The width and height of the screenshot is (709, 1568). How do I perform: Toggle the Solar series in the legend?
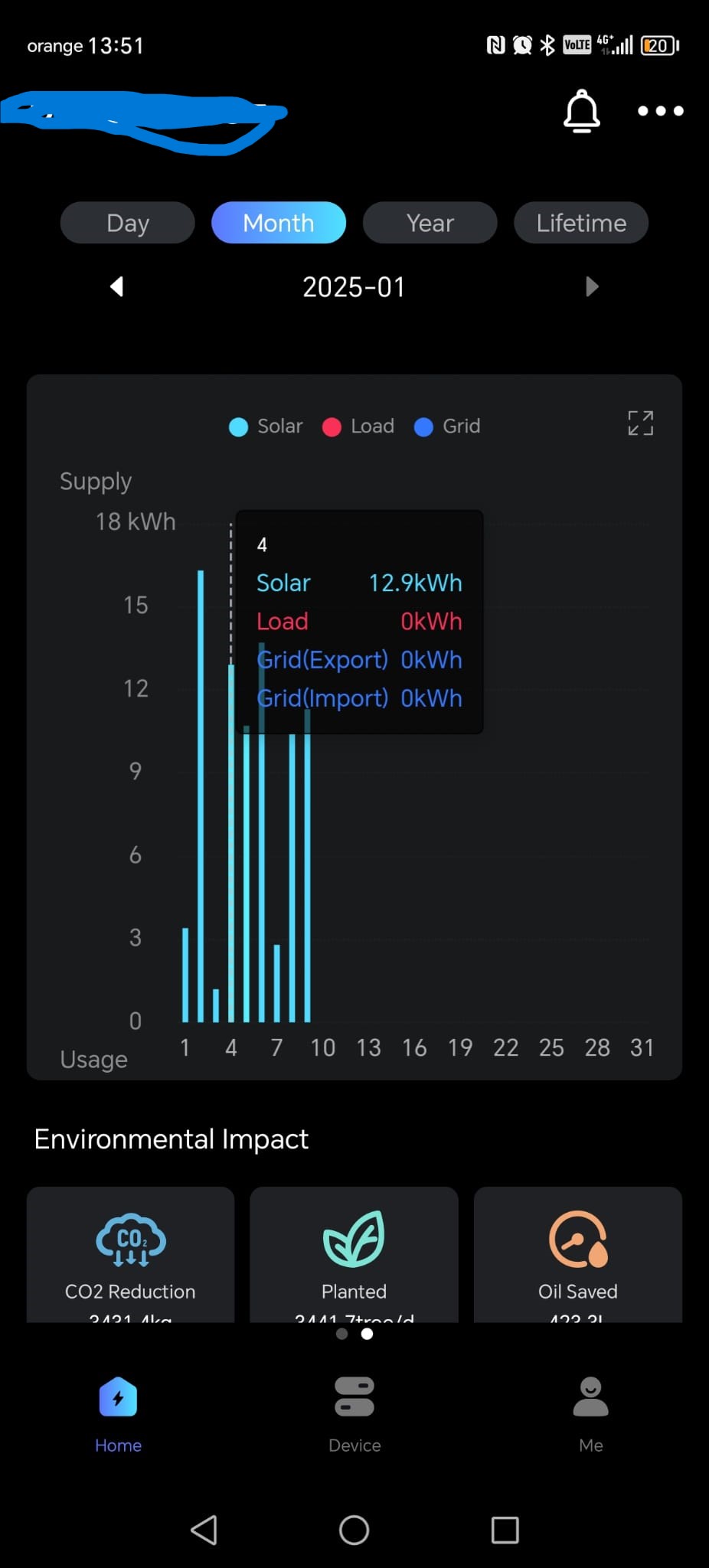coord(266,426)
